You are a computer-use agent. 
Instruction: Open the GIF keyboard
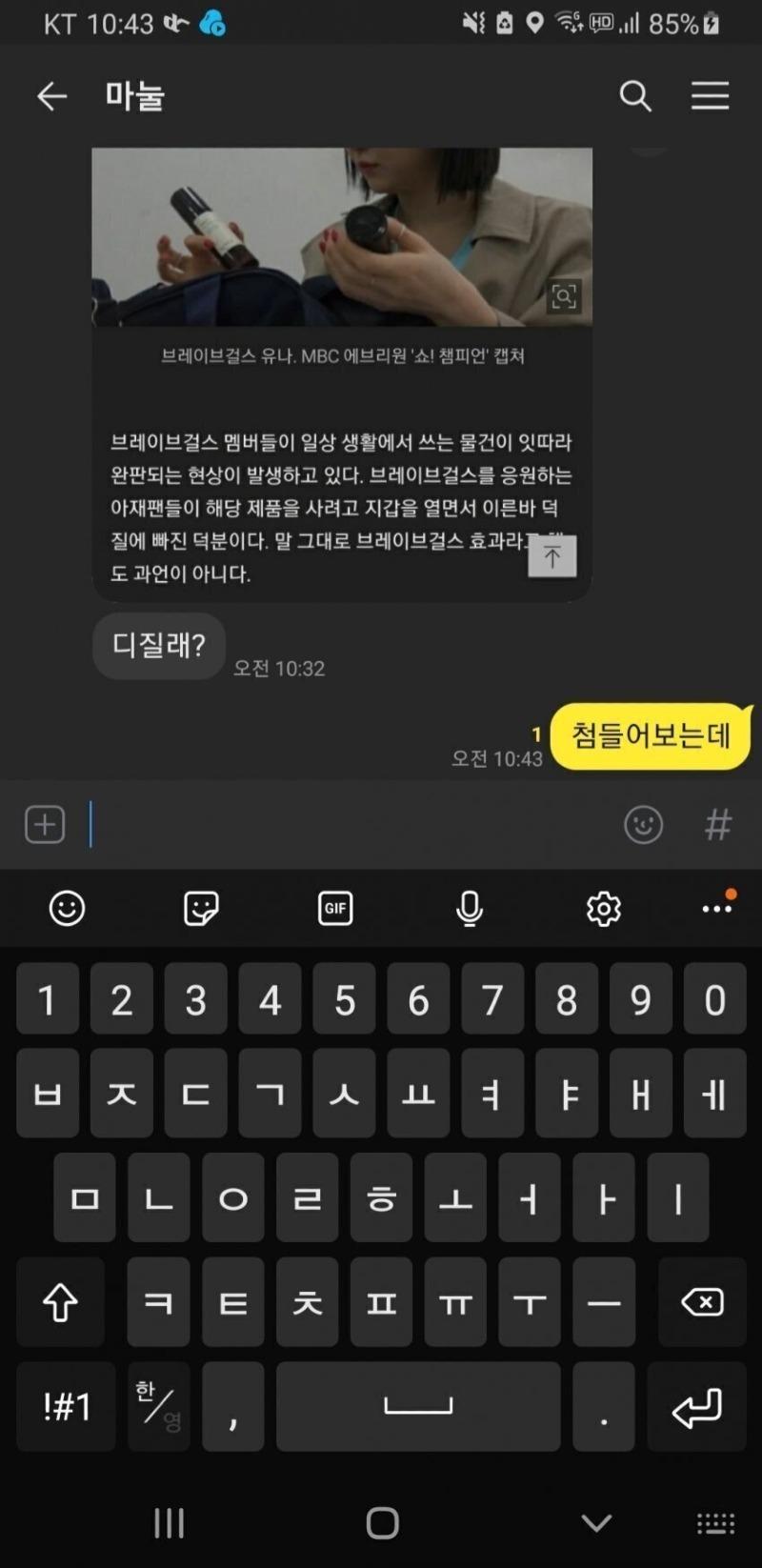[x=335, y=909]
